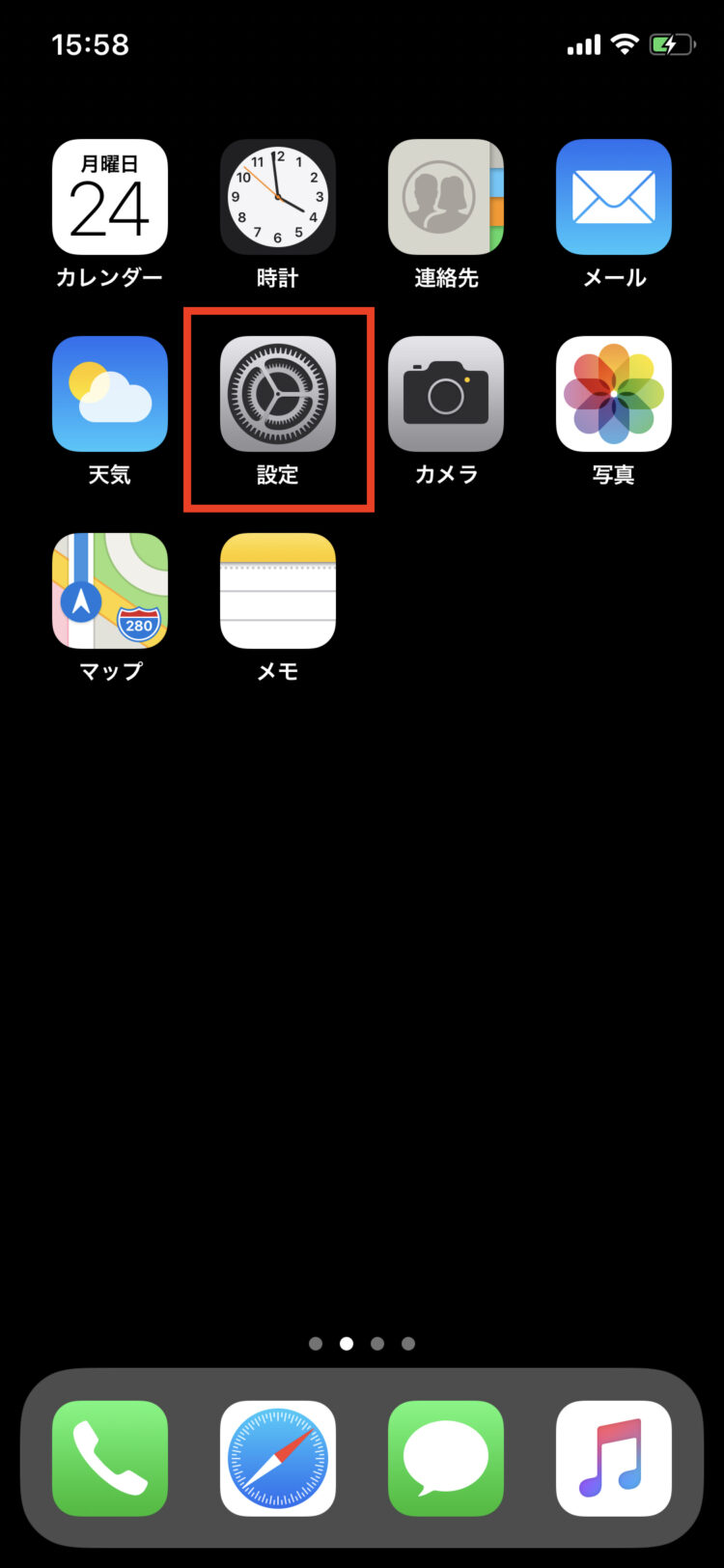Viewport: 724px width, 1568px height.
Task: Launch Safari from the dock
Action: (278, 1458)
